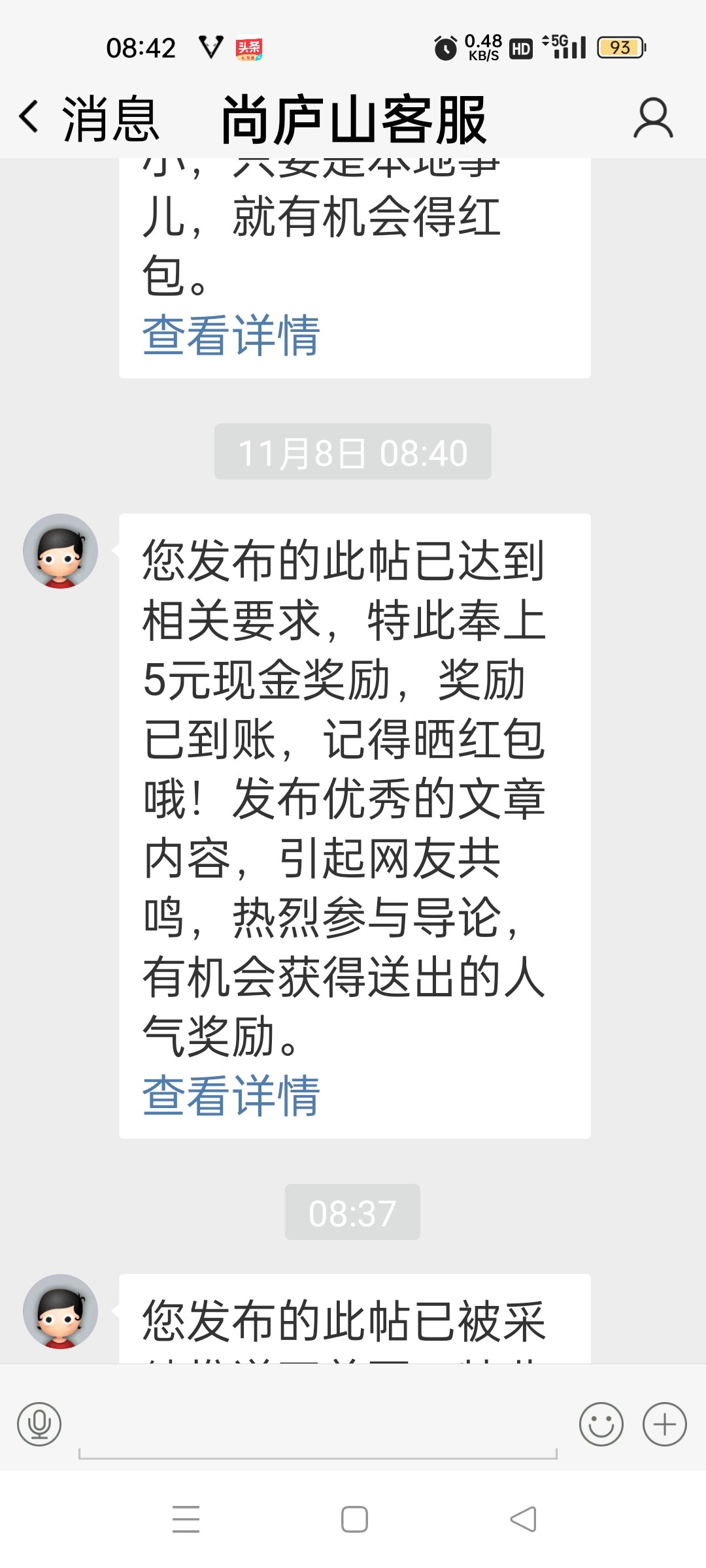
Task: Open the plus attachment menu
Action: pos(664,1424)
